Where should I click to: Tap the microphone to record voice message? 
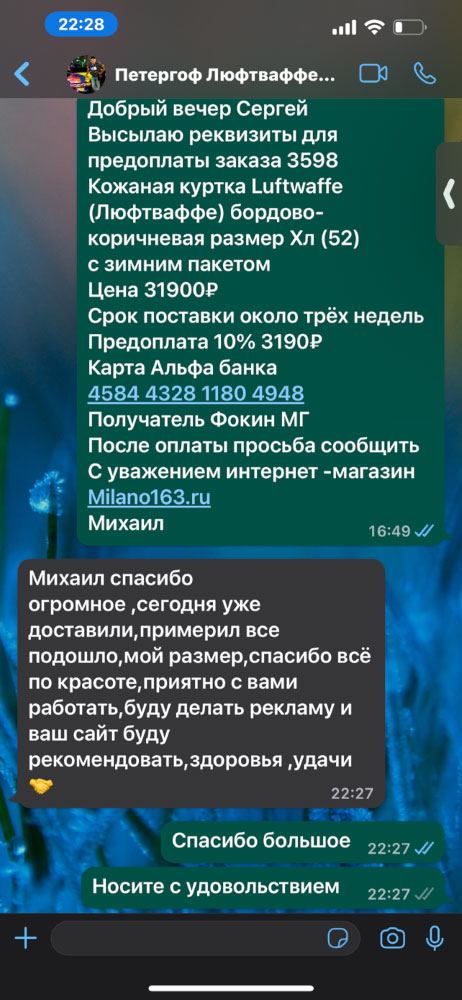(x=435, y=938)
